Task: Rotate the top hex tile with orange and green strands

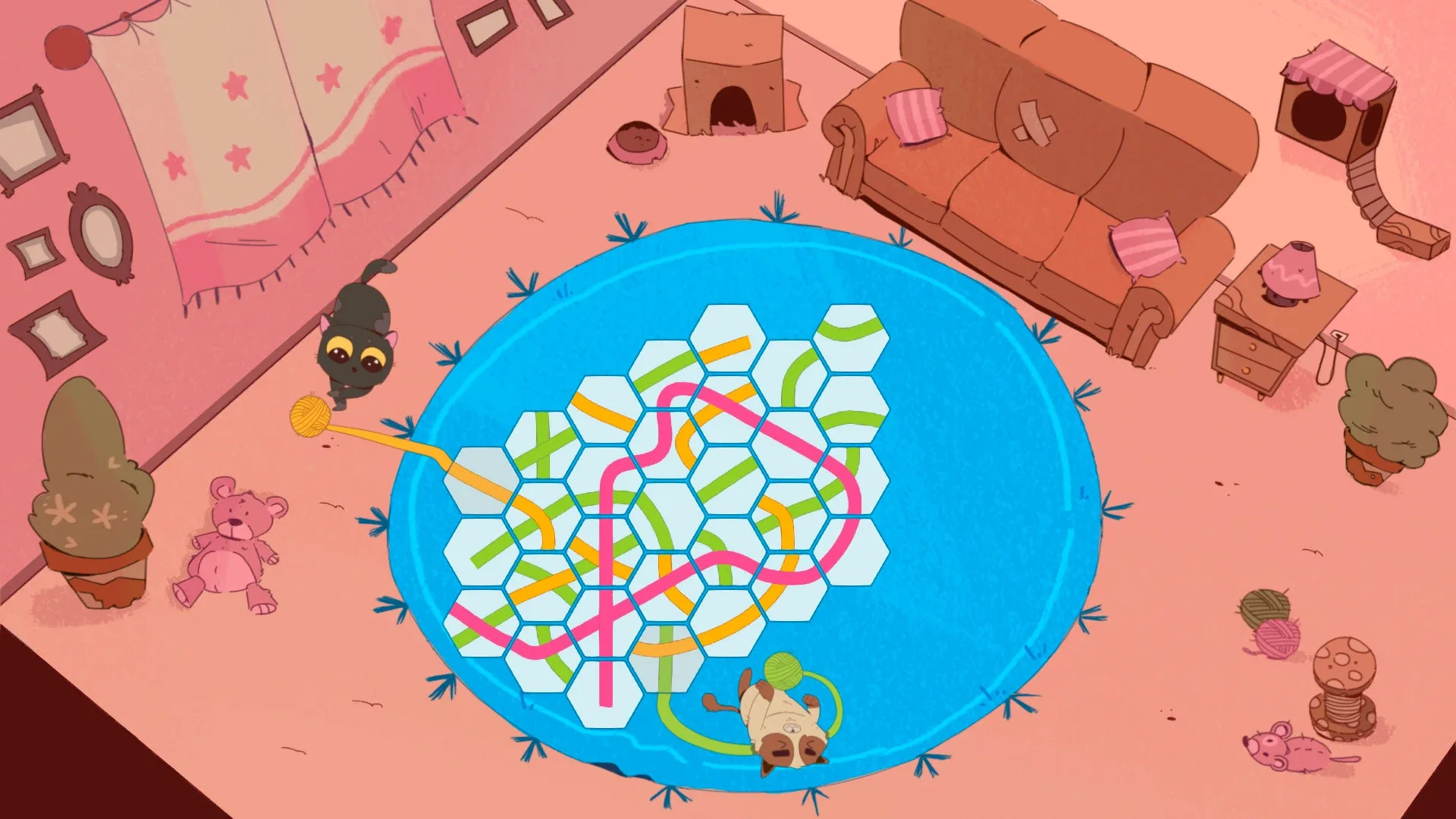Action: (x=727, y=339)
